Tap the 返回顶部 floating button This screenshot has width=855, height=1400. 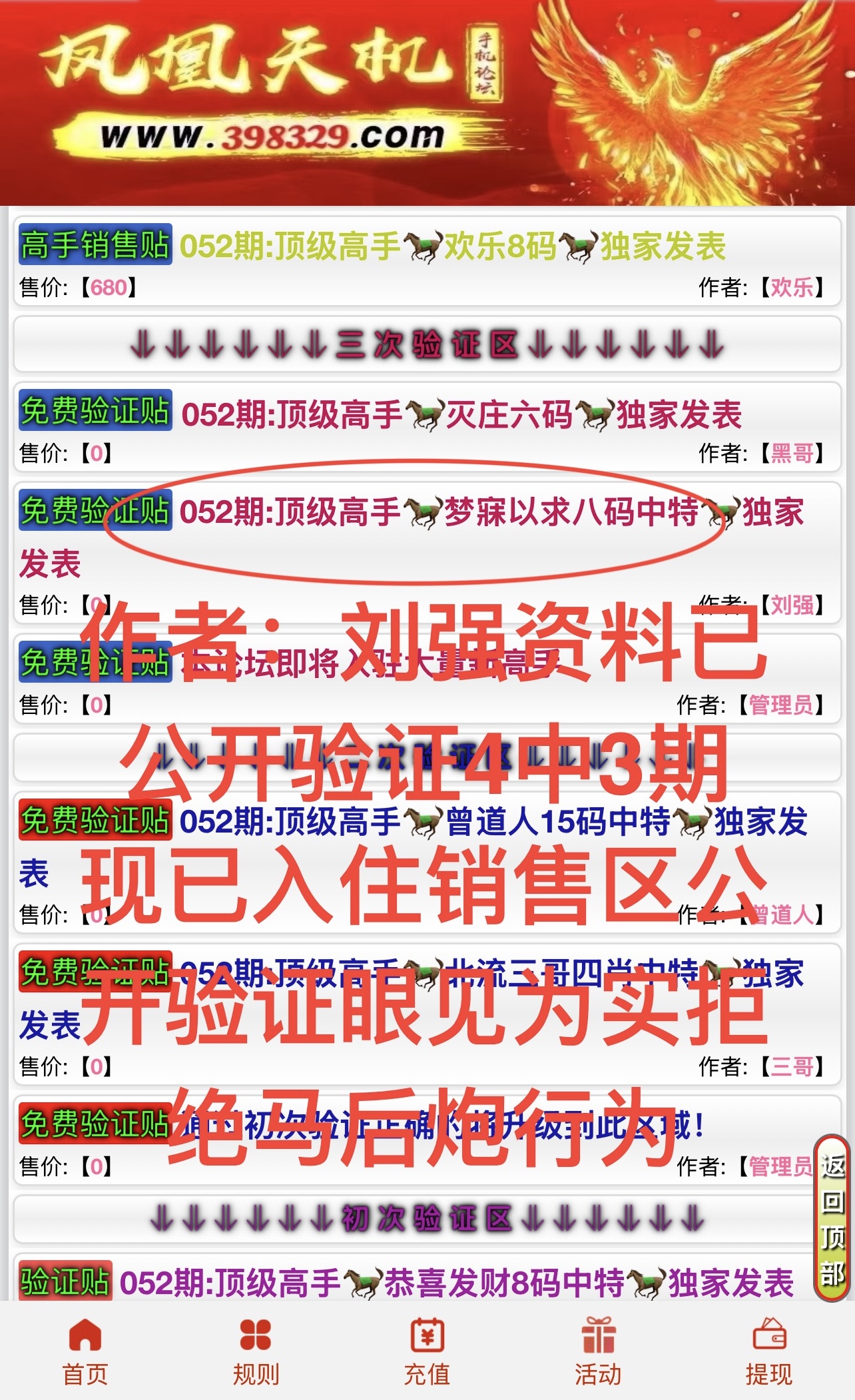point(832,1219)
